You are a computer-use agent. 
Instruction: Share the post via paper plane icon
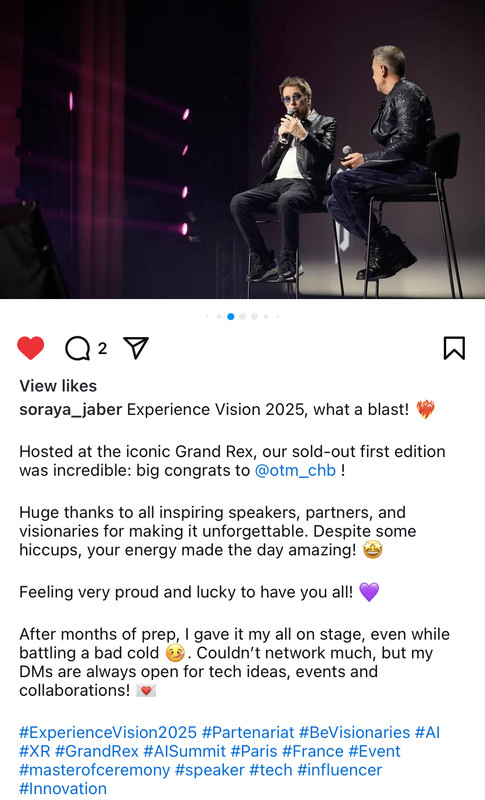pos(136,348)
